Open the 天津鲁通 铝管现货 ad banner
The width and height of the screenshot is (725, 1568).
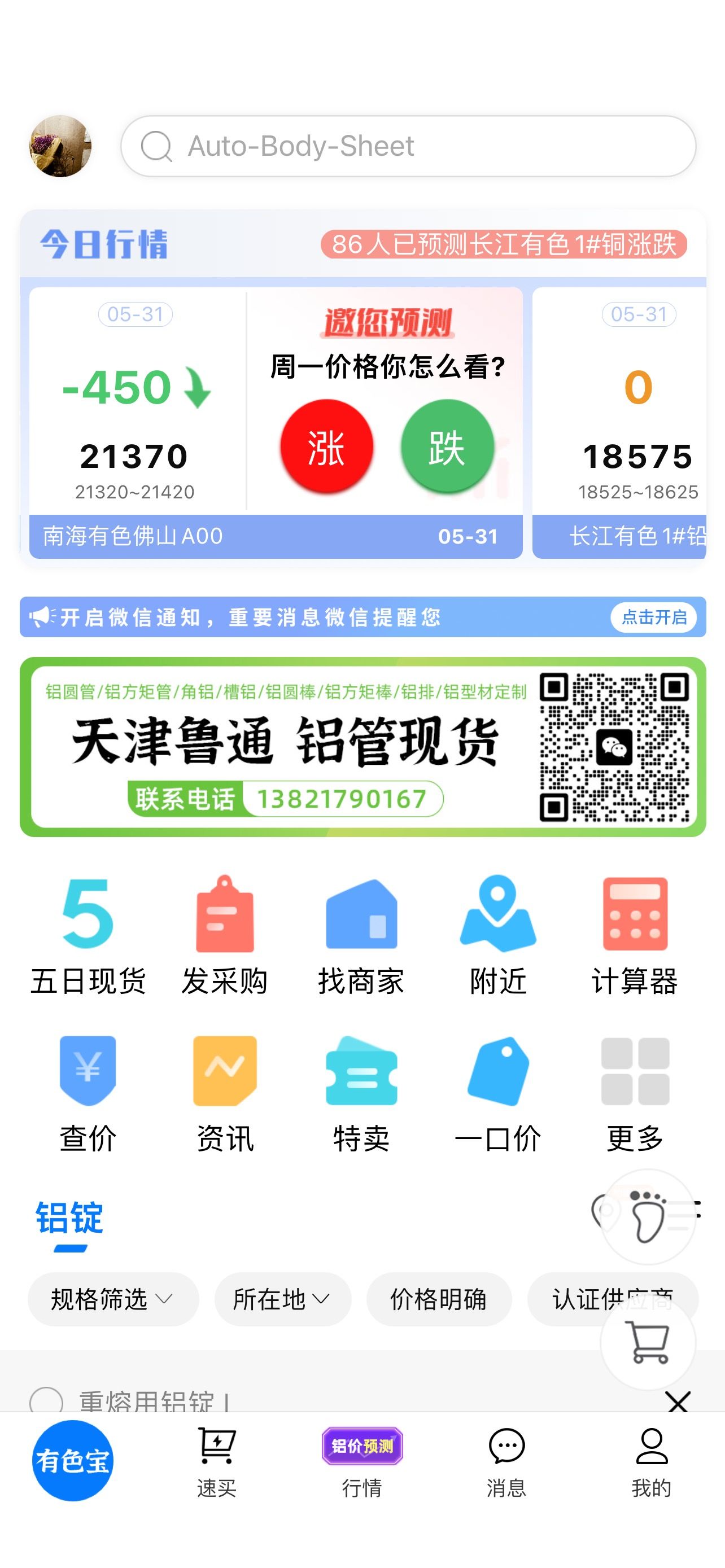[363, 747]
